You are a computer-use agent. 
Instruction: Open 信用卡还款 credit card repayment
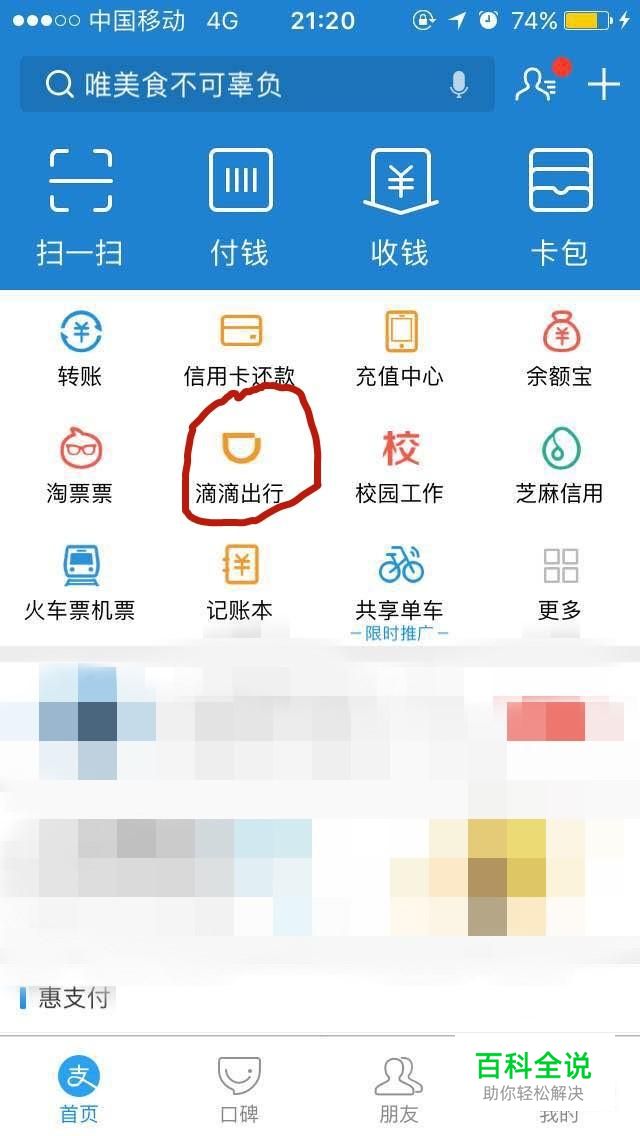click(240, 349)
